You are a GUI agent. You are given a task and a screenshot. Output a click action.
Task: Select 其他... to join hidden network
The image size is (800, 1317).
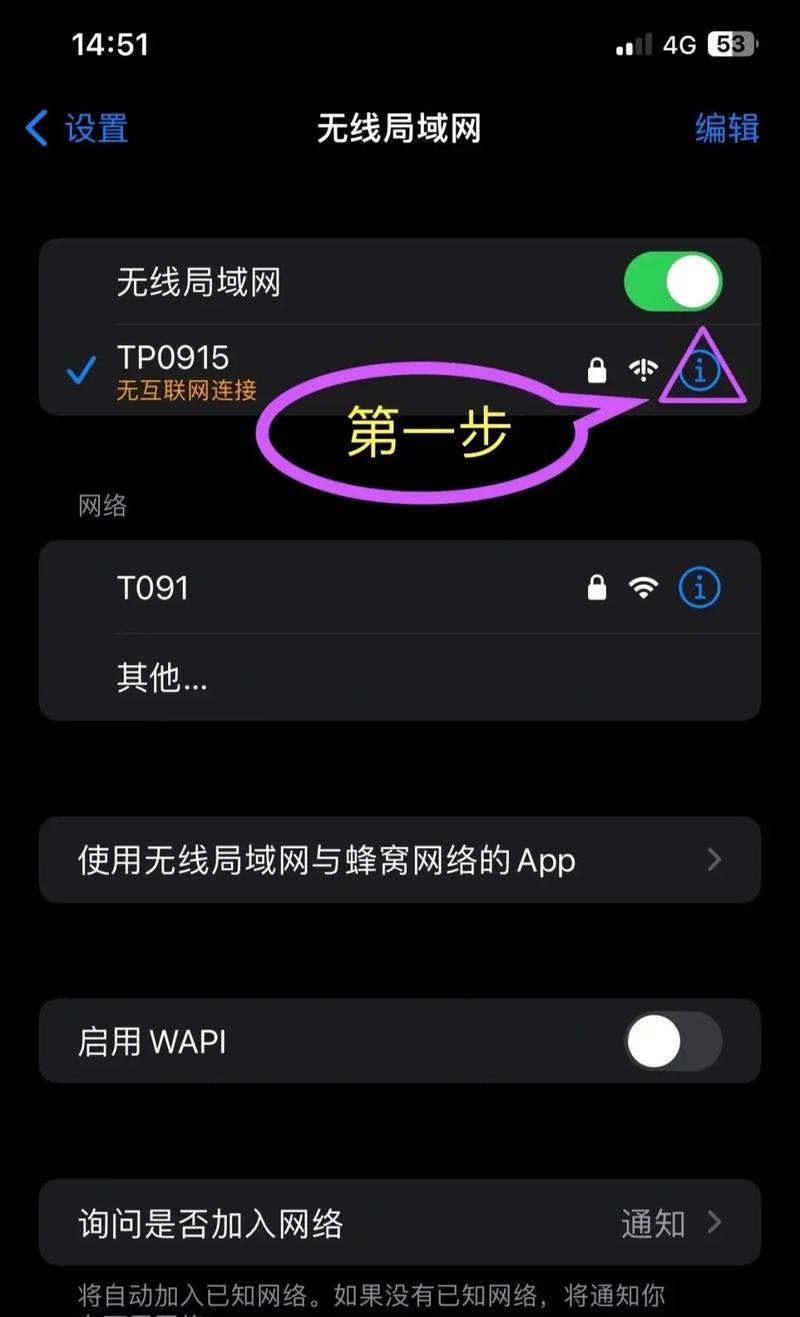(x=160, y=678)
